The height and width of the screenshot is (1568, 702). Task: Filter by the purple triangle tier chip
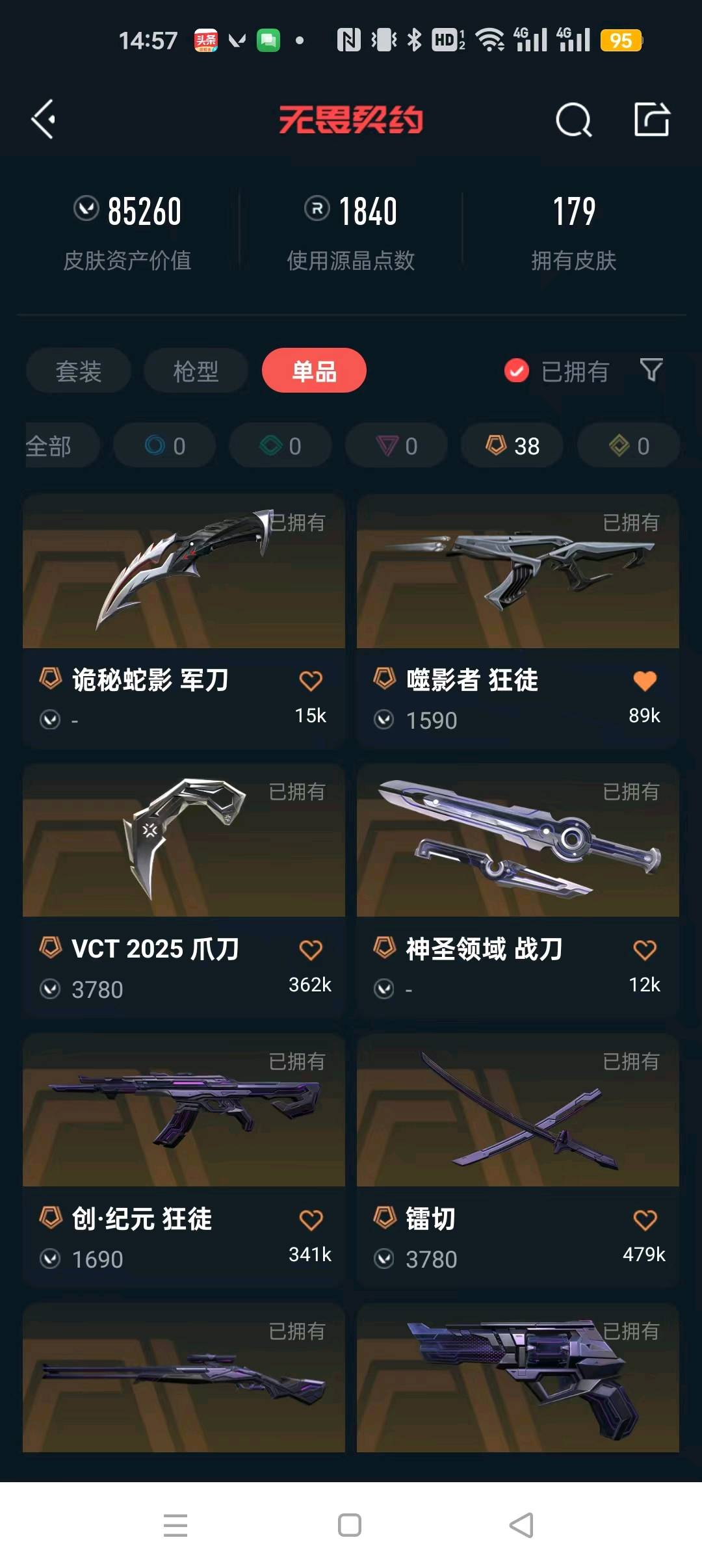pos(396,446)
